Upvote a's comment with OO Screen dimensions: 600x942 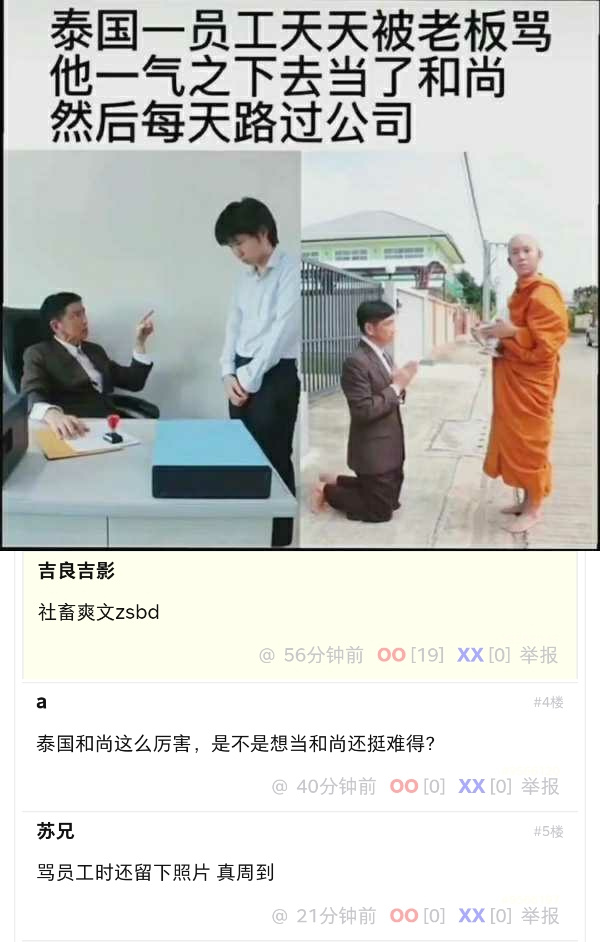(404, 786)
